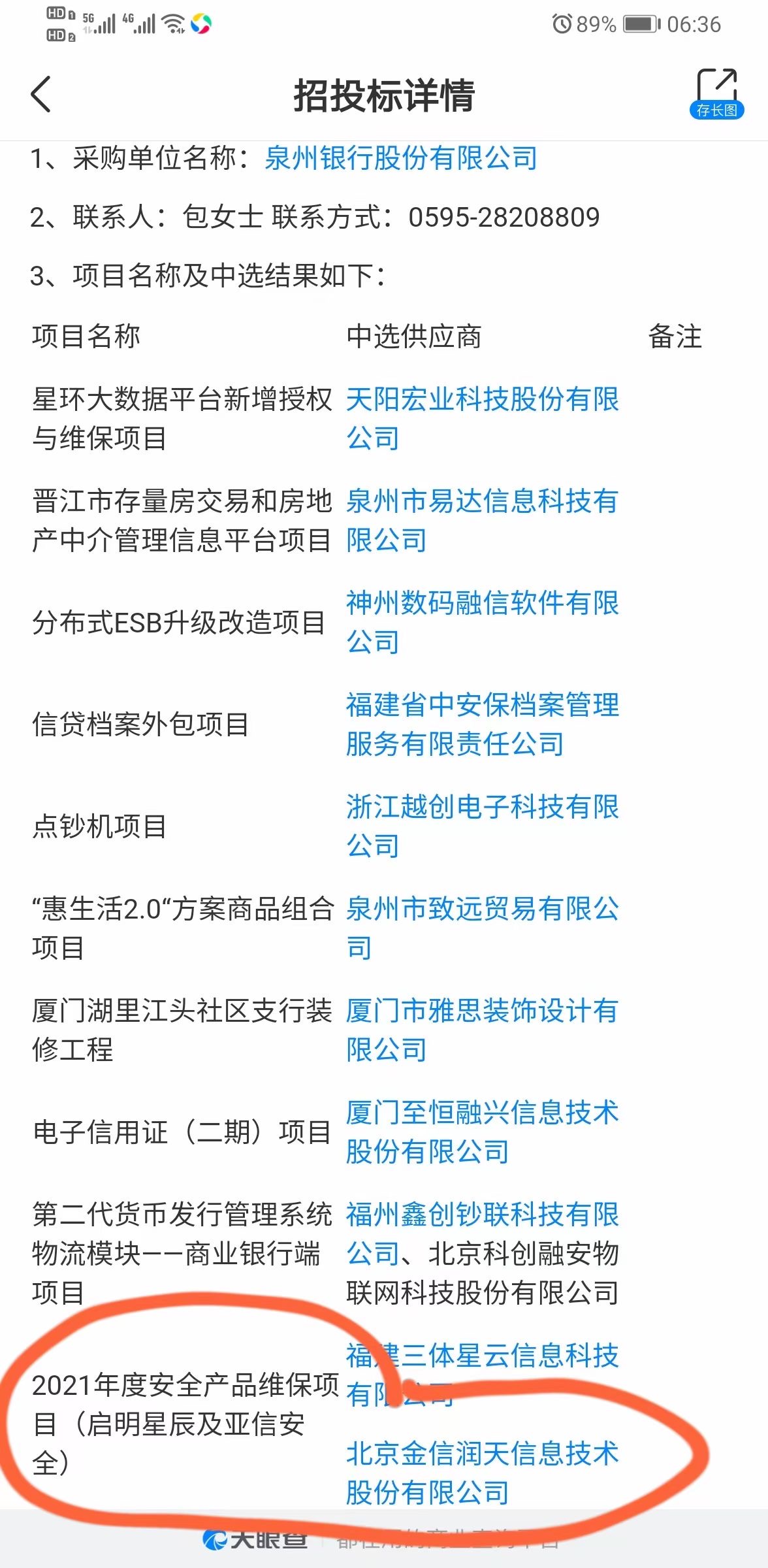Go back using the top-left arrow
Screen dimensions: 768x1568
point(40,94)
